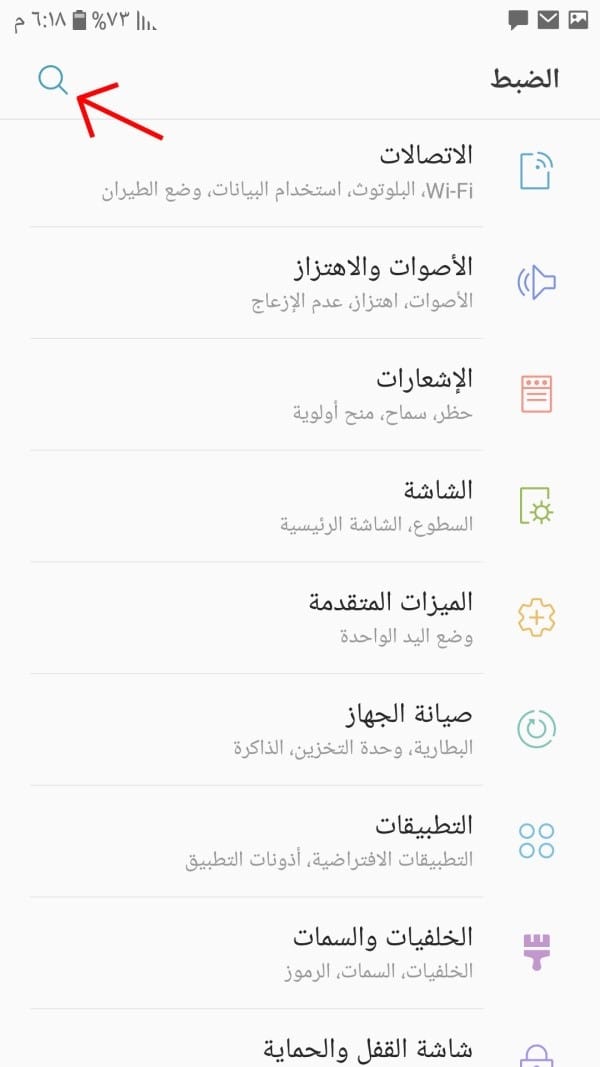Open صيانة الجهاز device maintenance
This screenshot has height=1067, width=600.
coord(300,729)
